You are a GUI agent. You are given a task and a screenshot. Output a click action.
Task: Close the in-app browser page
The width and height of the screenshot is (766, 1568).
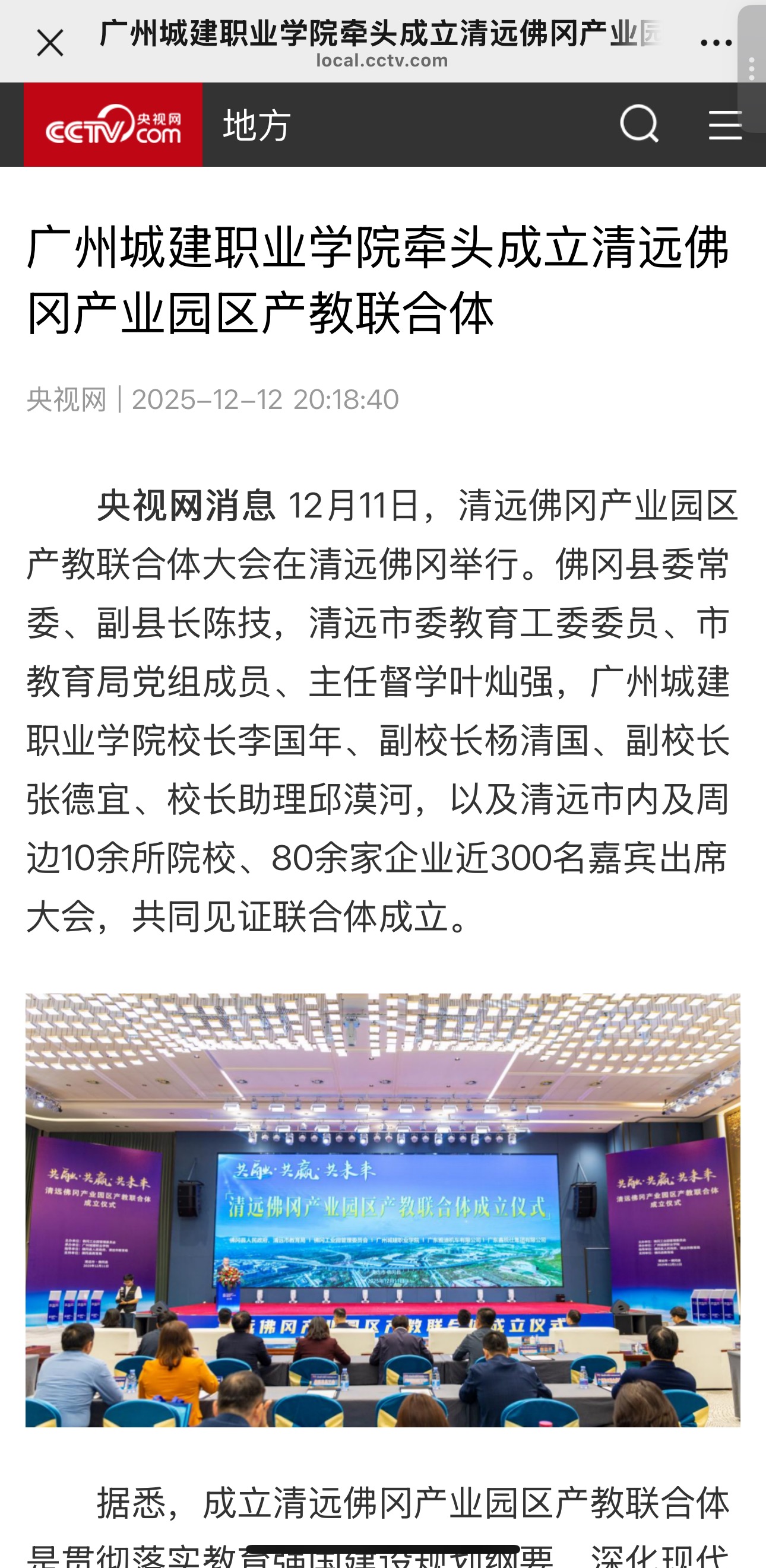tap(50, 43)
